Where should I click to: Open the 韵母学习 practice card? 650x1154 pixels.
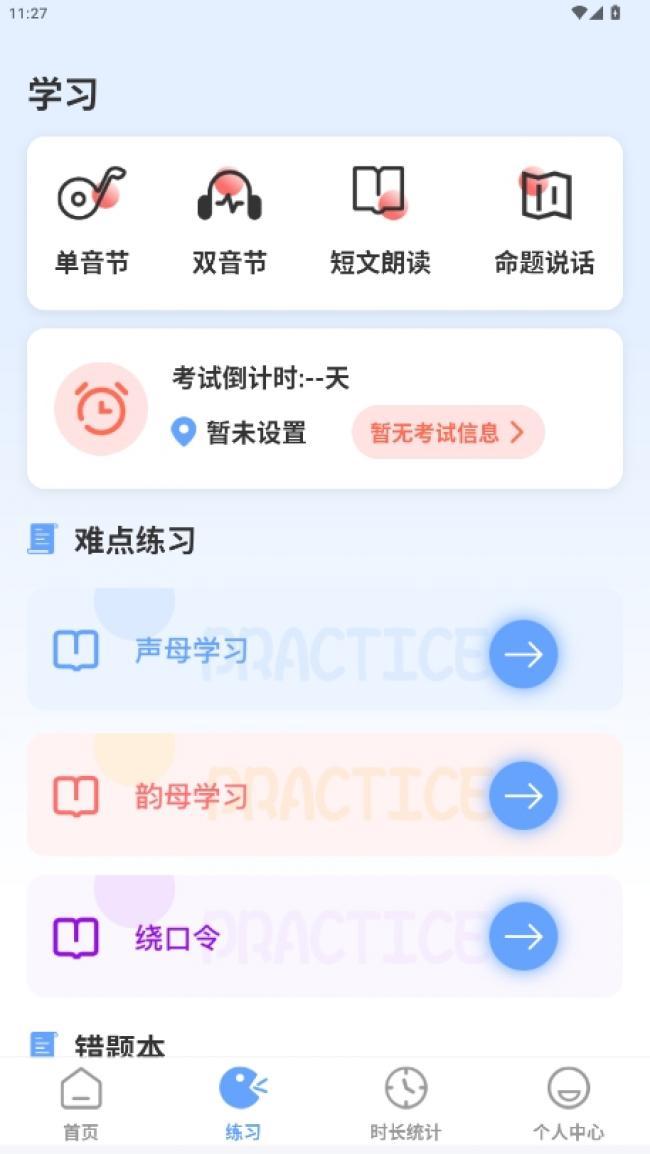coord(324,795)
